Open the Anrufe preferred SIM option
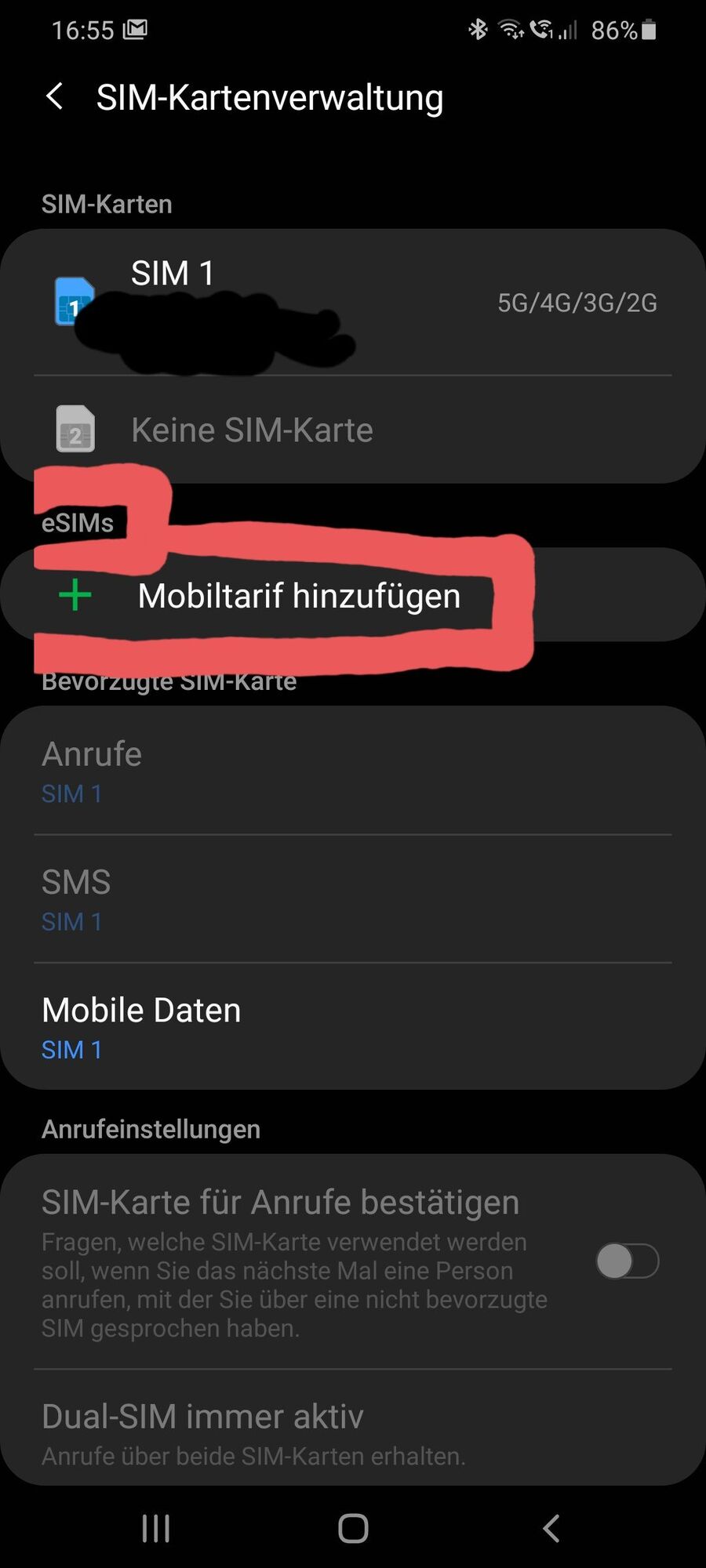This screenshot has width=706, height=1568. 353,771
